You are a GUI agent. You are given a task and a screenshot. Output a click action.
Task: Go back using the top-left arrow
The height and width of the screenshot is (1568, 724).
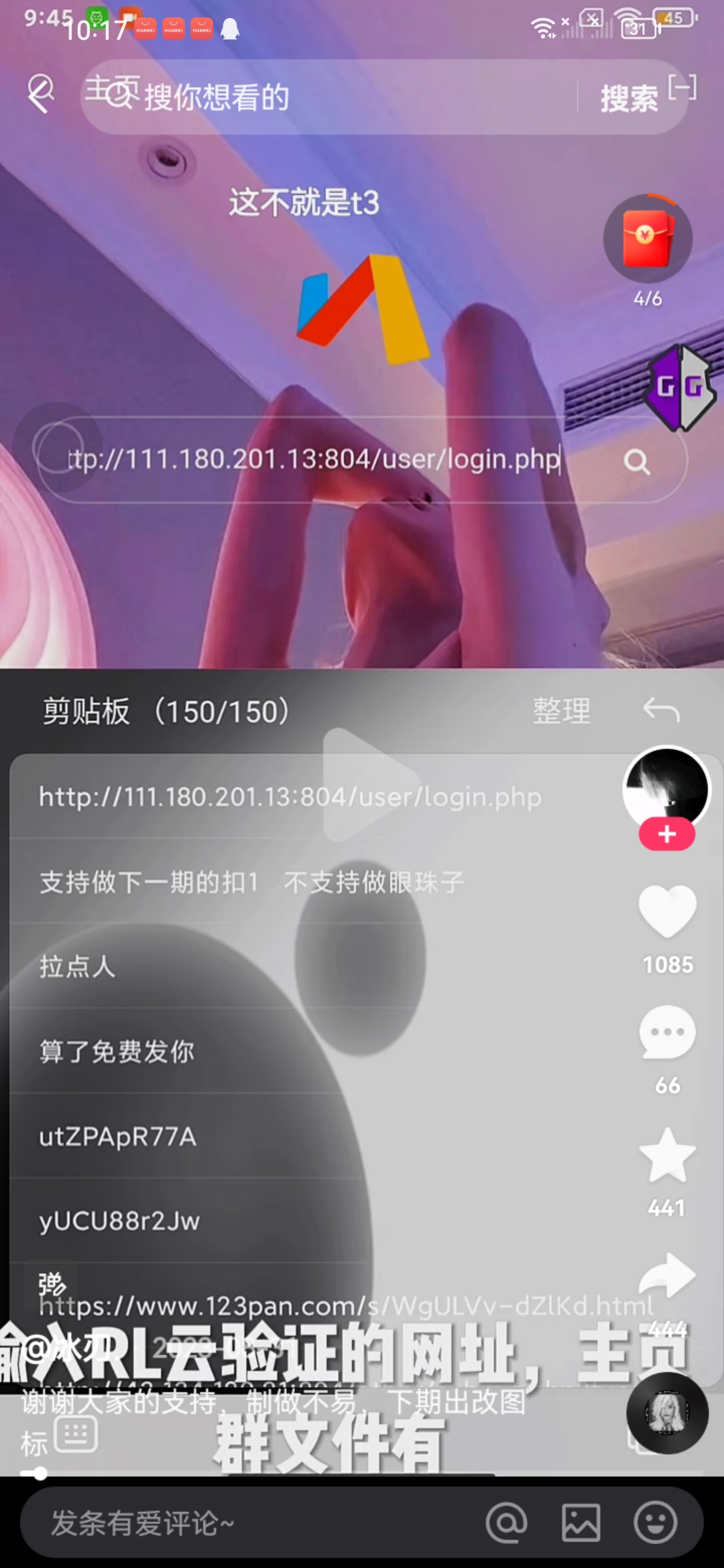(40, 94)
